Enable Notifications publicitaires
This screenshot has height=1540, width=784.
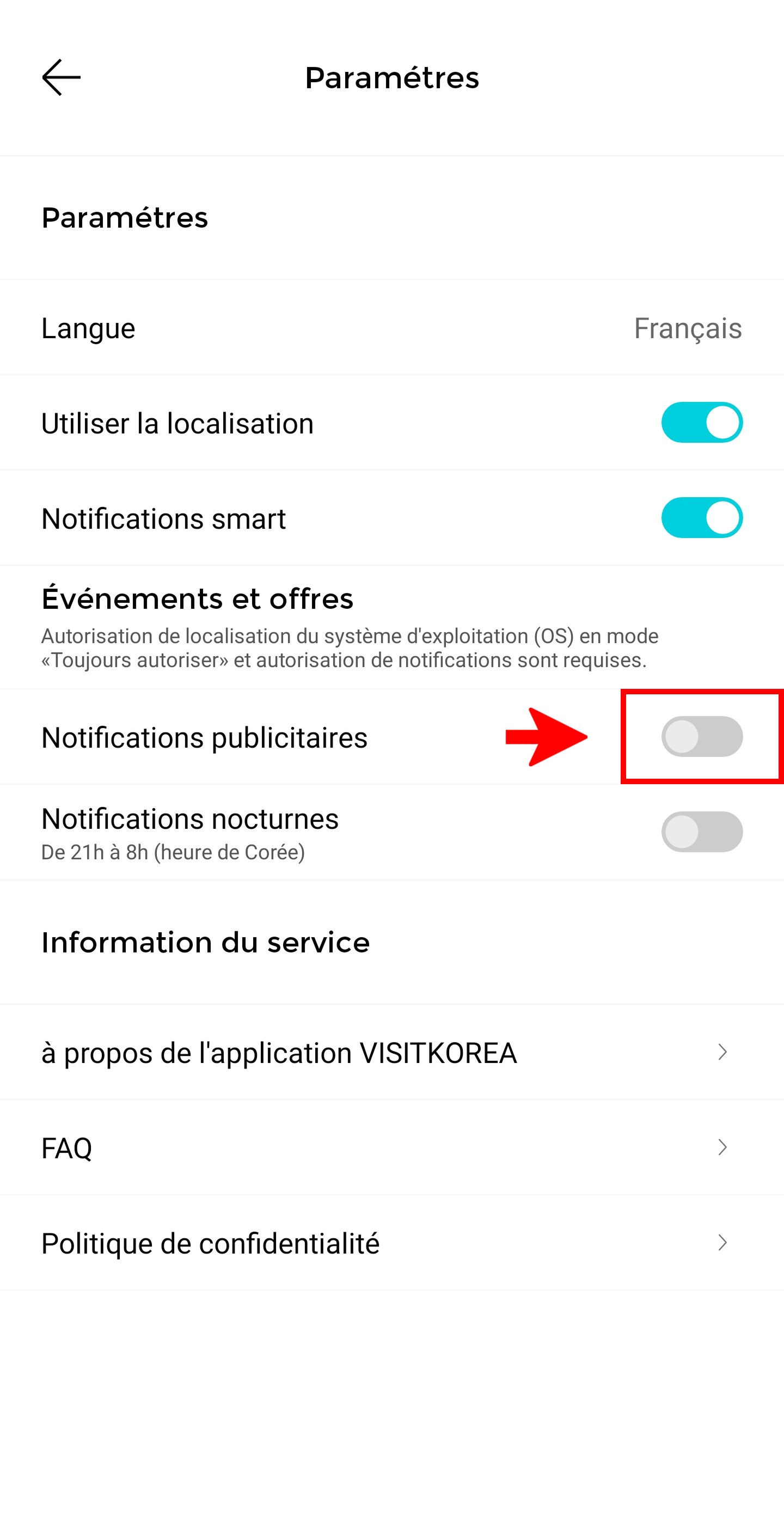702,737
